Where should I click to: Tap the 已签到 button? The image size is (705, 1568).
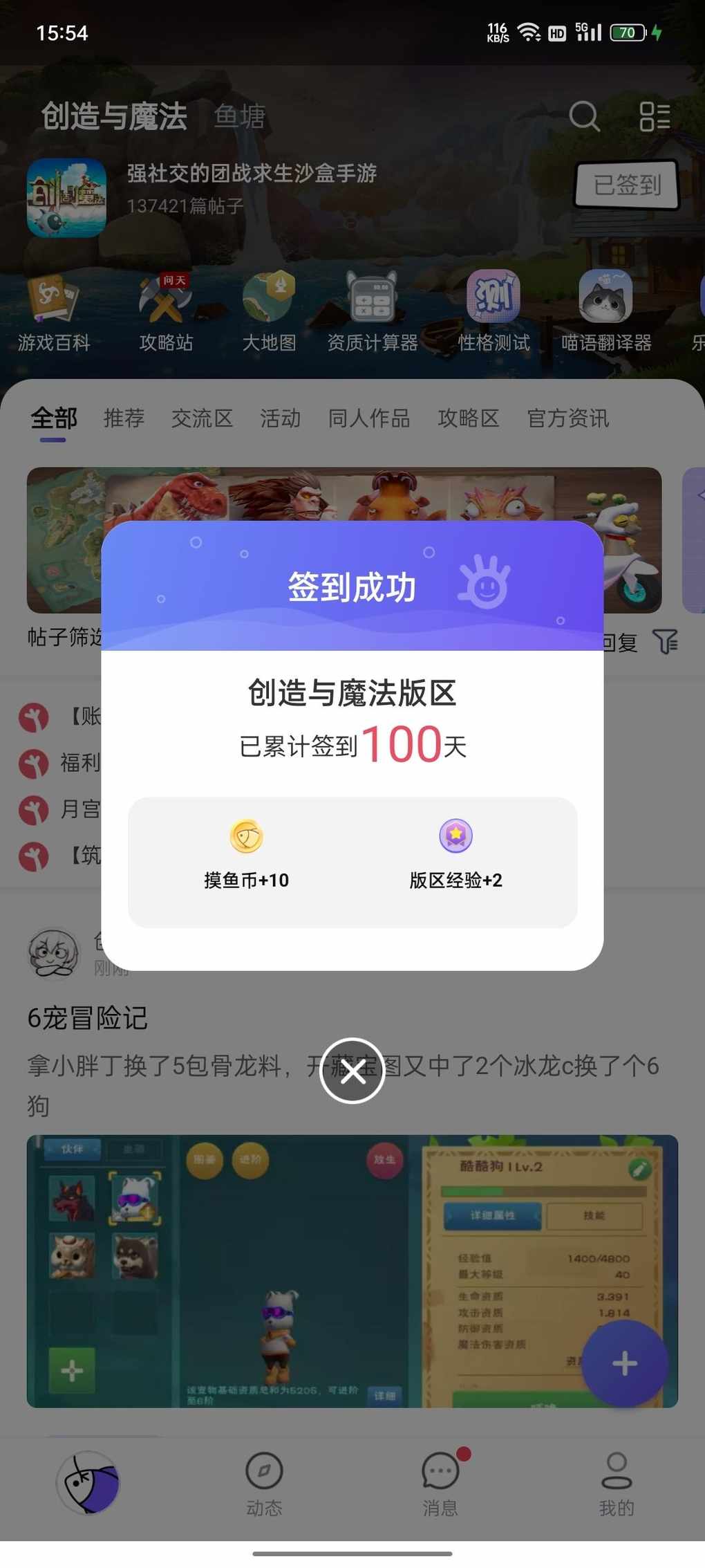pos(627,185)
